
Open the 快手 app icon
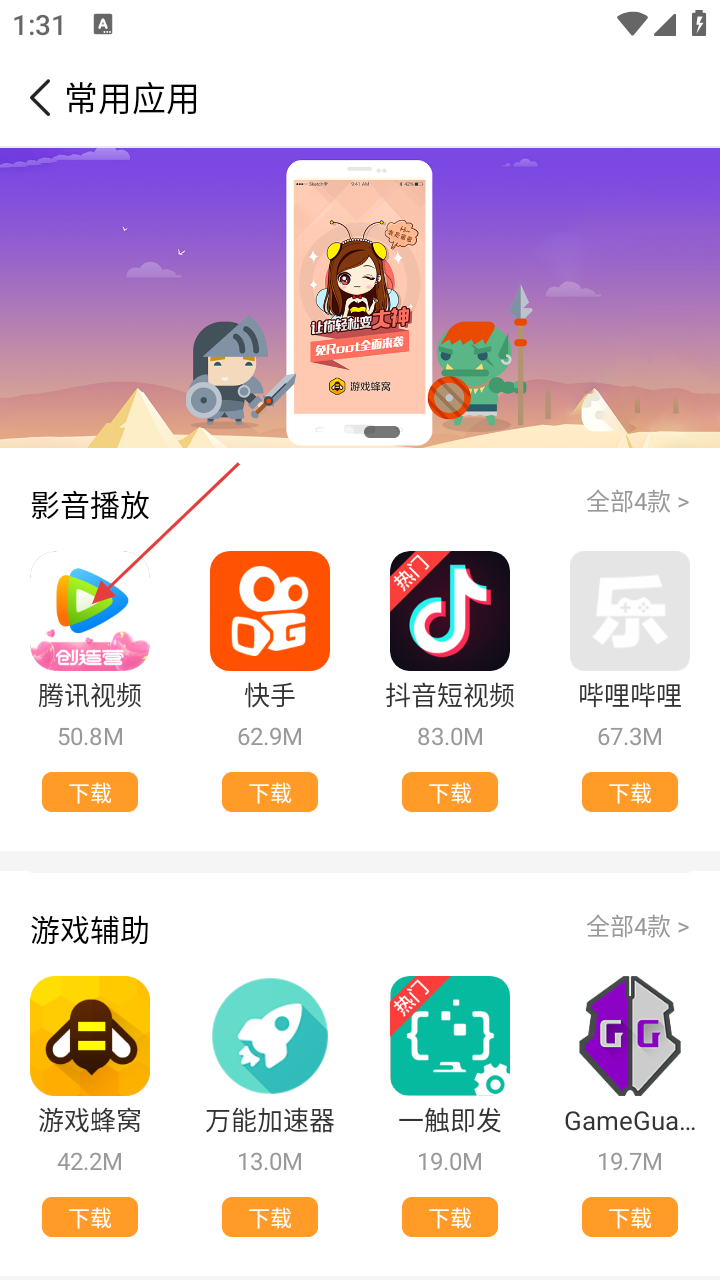pyautogui.click(x=270, y=611)
